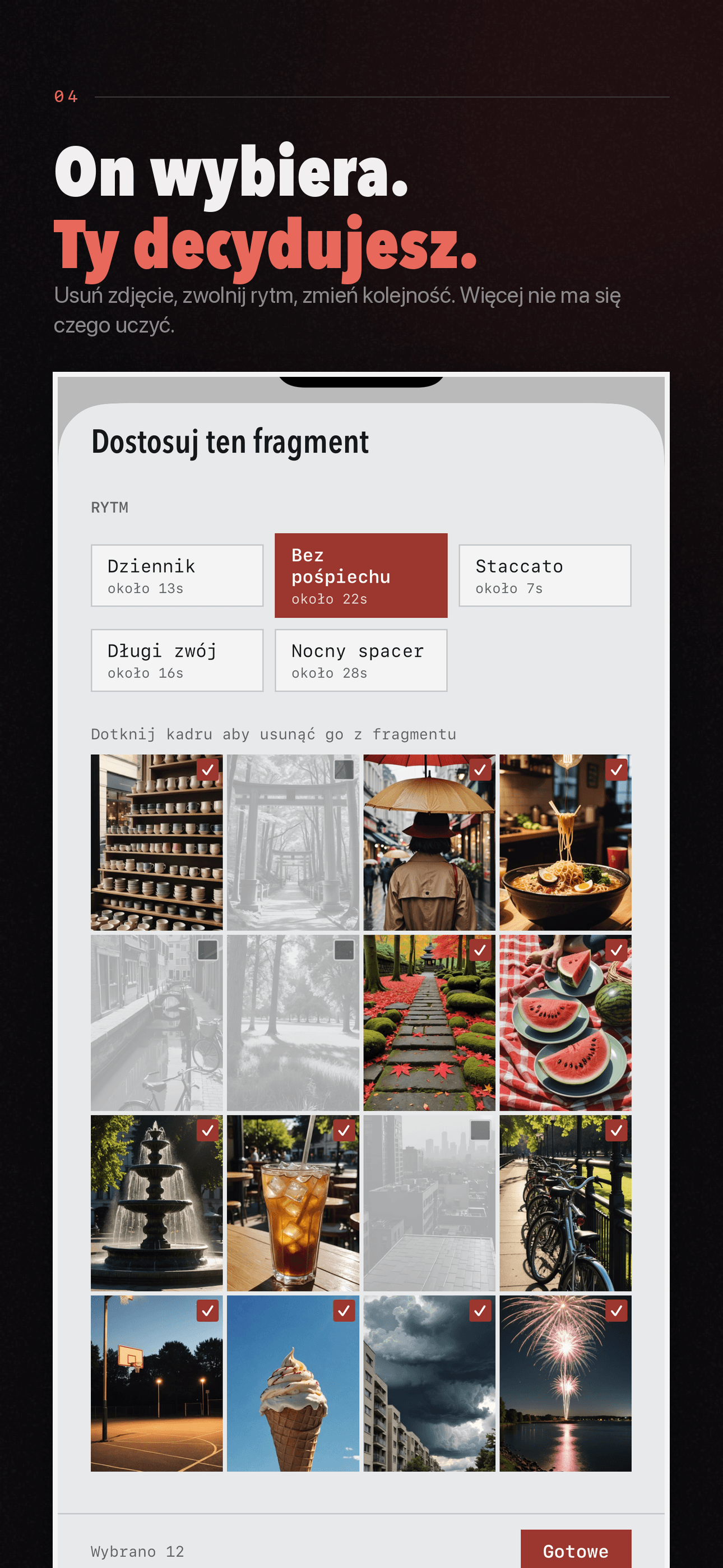The image size is (723, 1568).
Task: Switch rhythm to Nocny spacer
Action: 361,660
